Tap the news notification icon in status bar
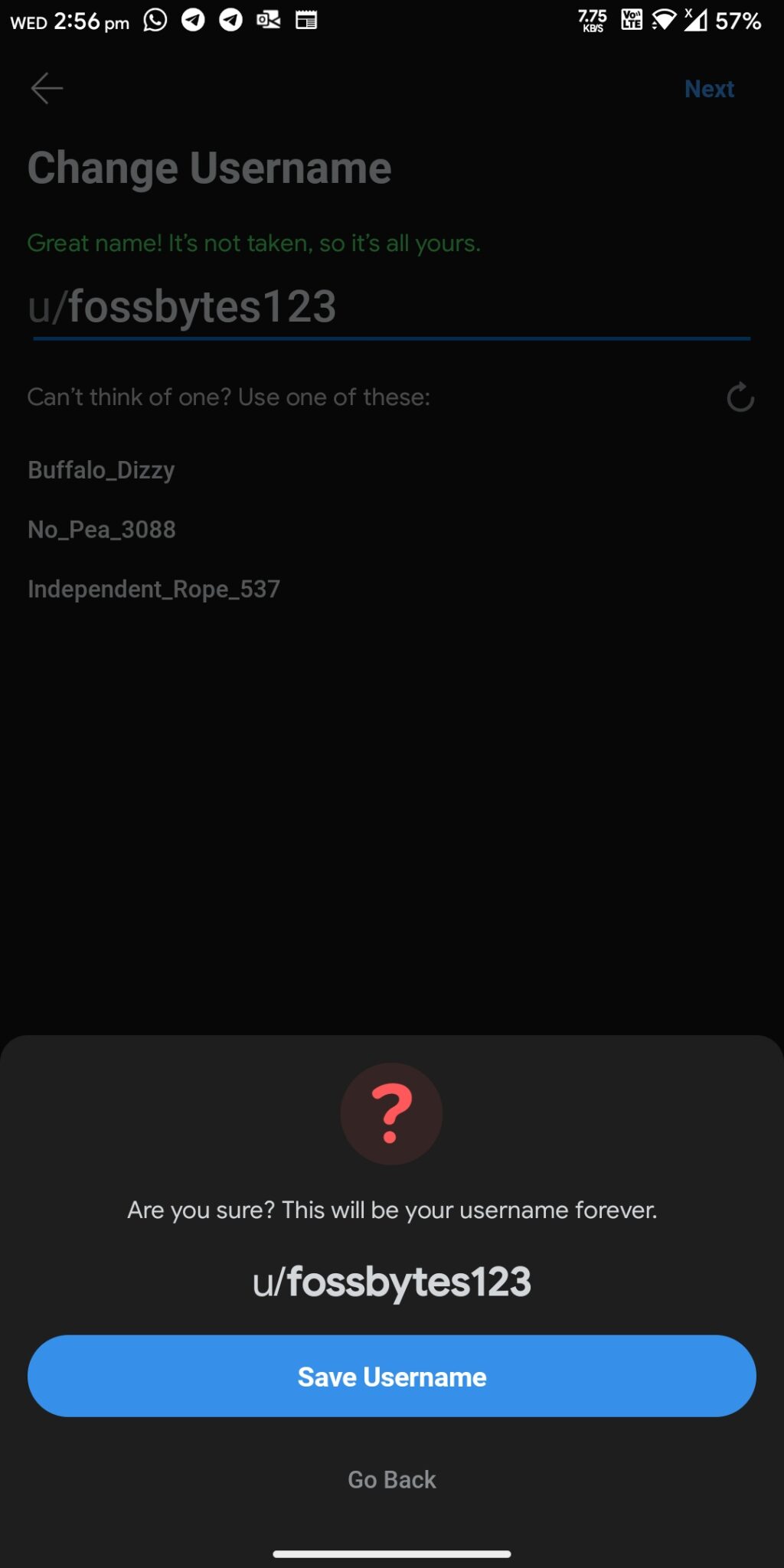The width and height of the screenshot is (784, 1568). click(x=305, y=21)
